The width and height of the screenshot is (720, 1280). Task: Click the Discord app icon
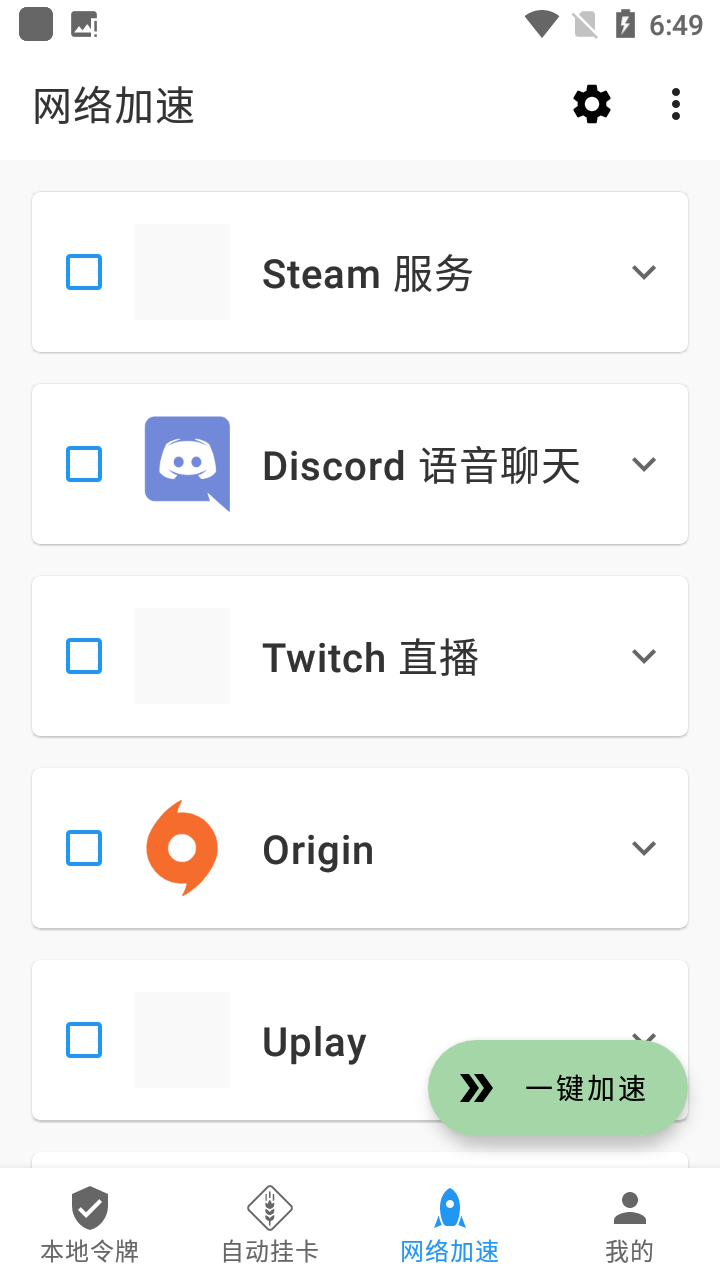tap(186, 463)
